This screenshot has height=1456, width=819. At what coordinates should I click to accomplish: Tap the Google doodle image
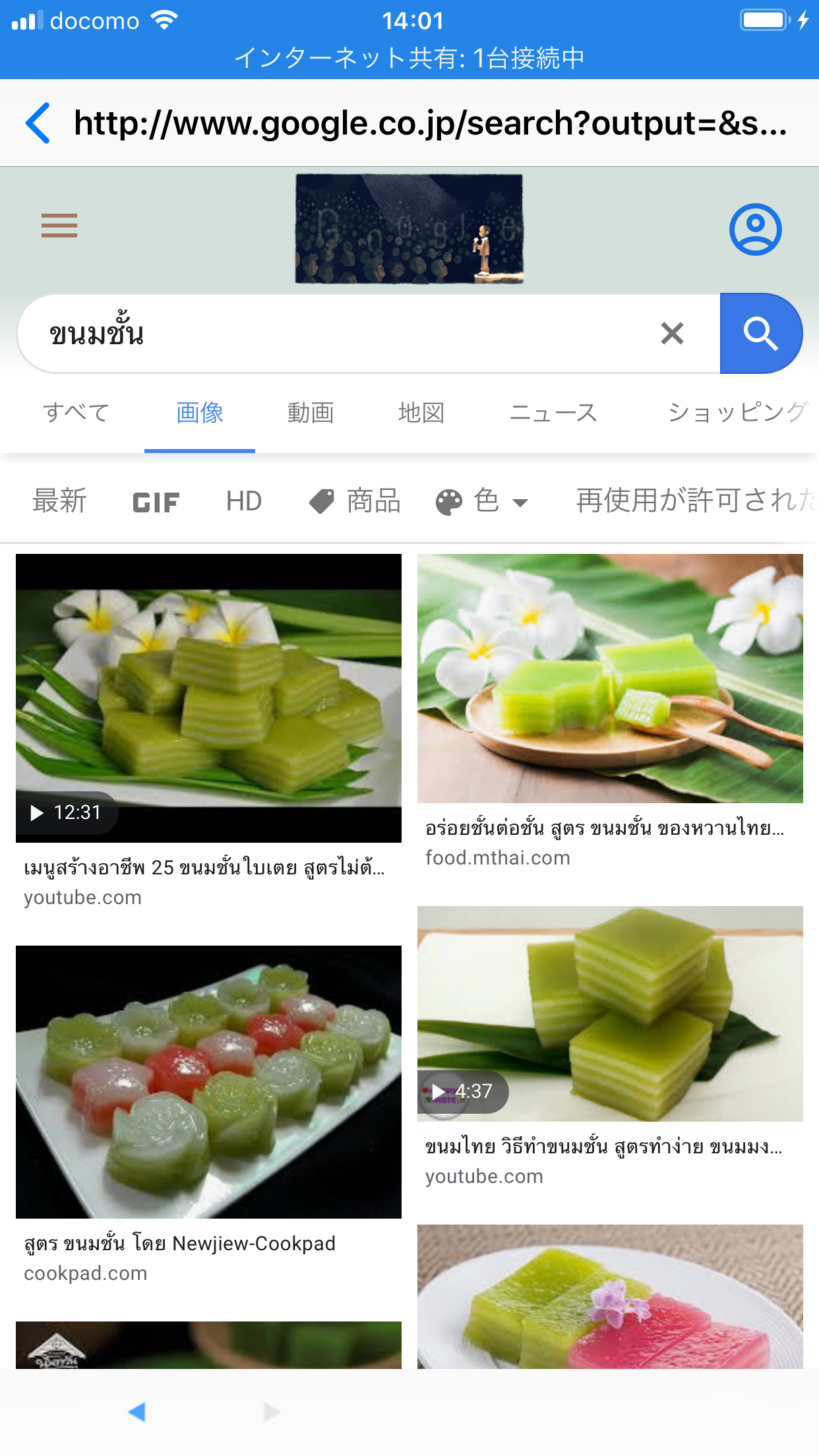coord(409,229)
